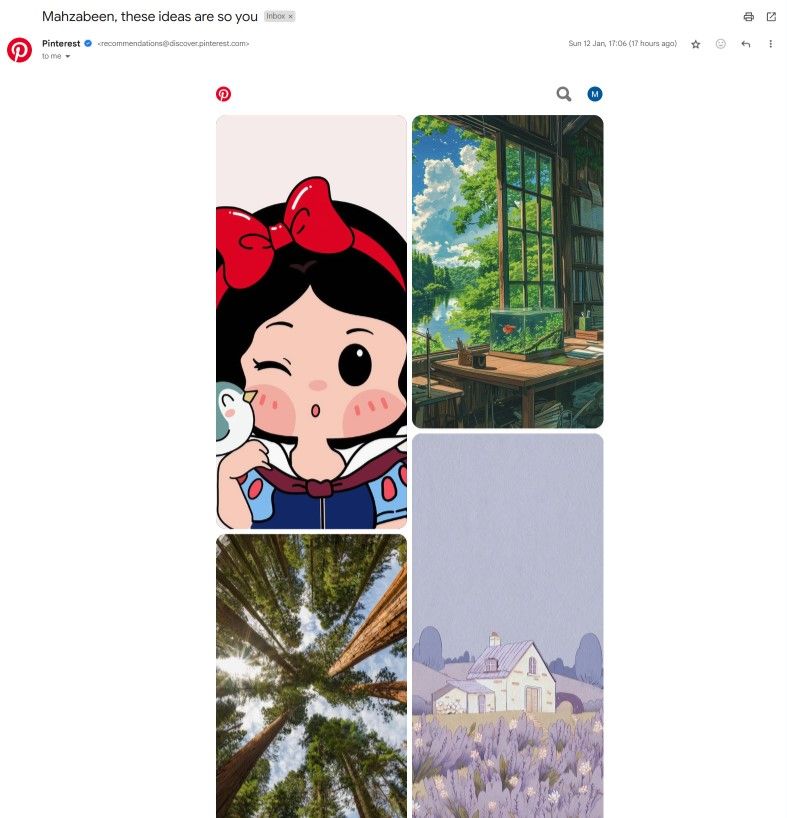Image resolution: width=787 pixels, height=818 pixels.
Task: Reply to the Pinterest email
Action: click(x=745, y=43)
